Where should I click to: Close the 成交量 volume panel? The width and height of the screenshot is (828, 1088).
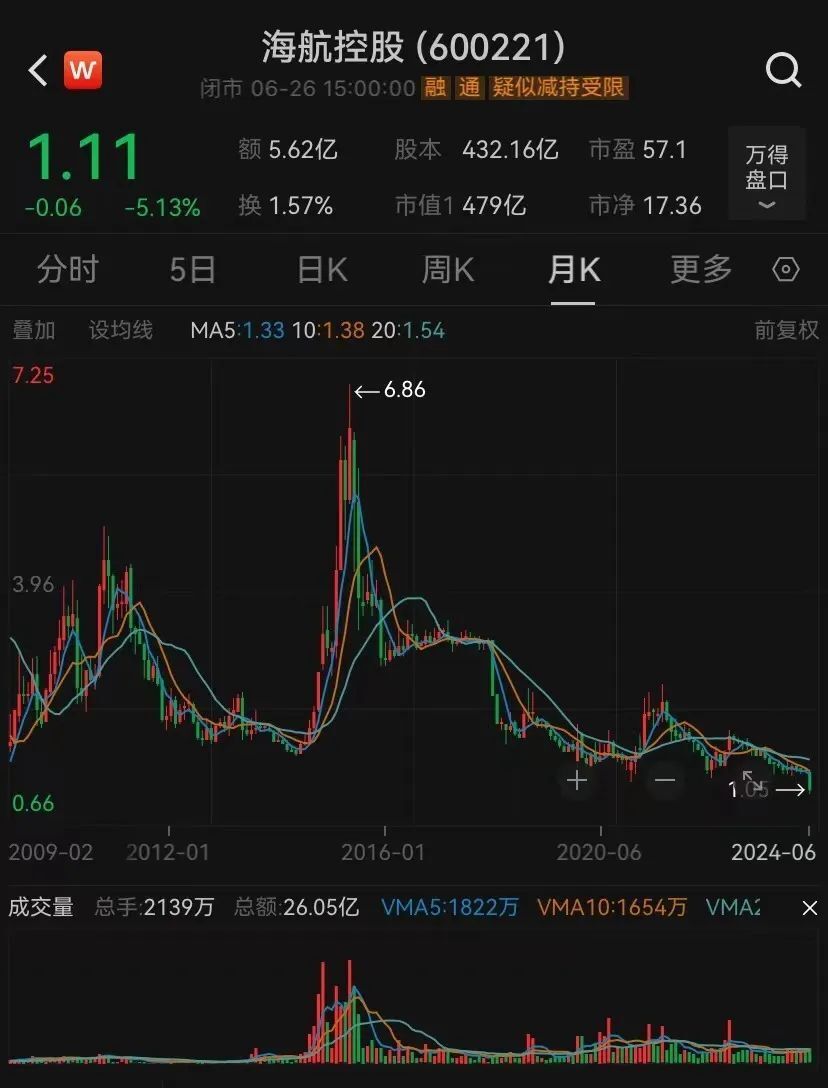[809, 908]
